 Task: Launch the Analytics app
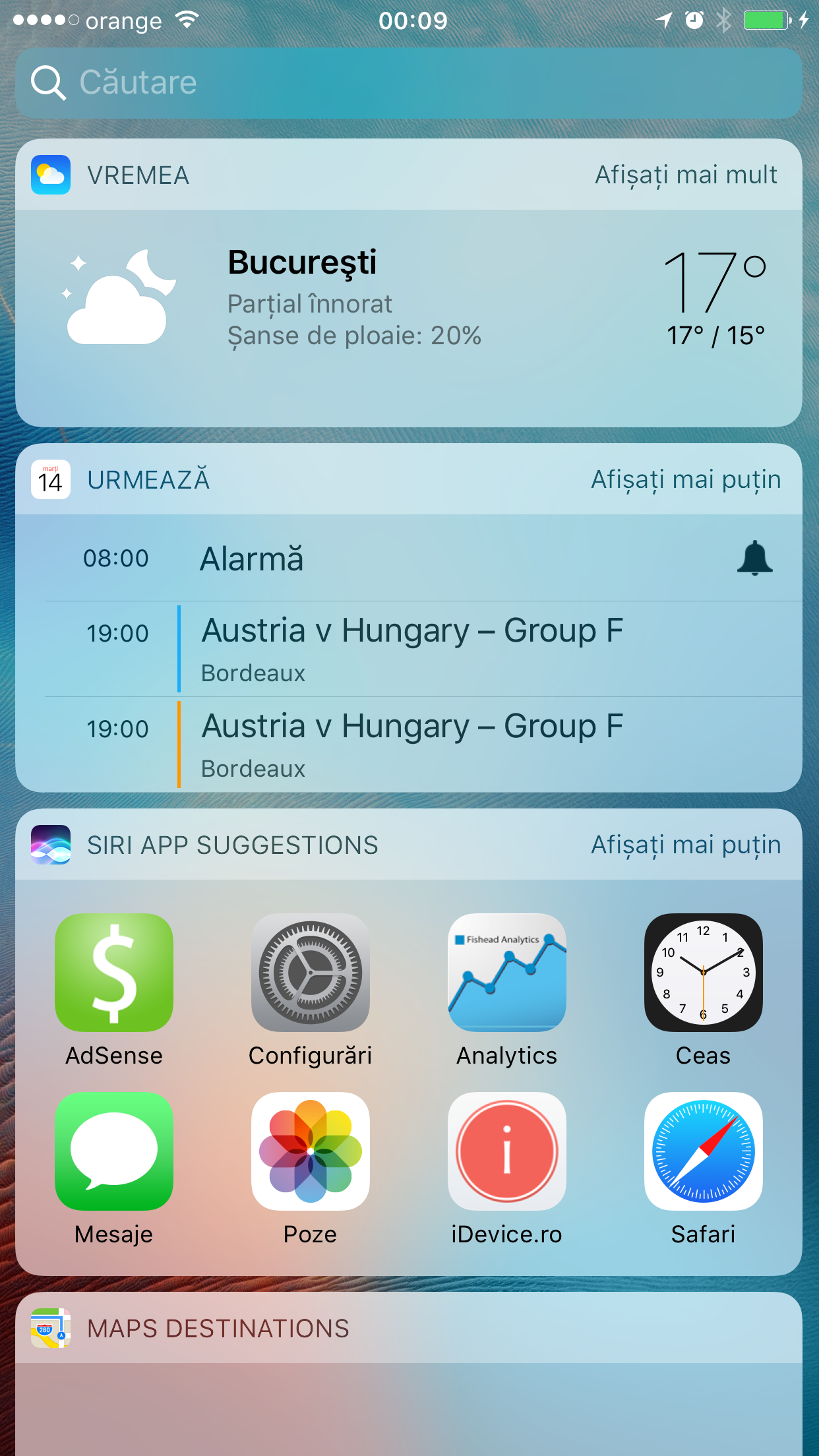(507, 973)
